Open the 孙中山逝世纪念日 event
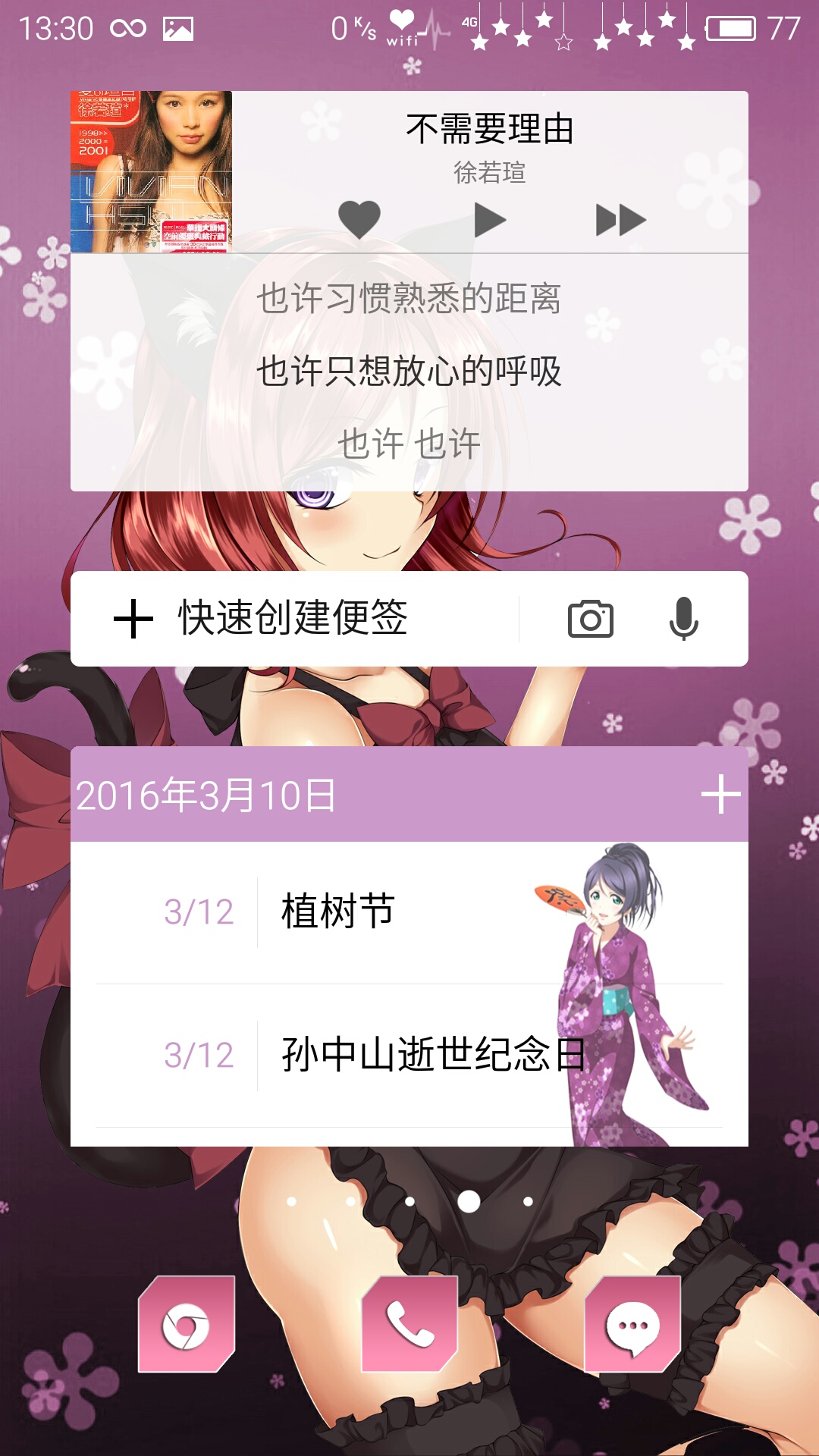The width and height of the screenshot is (819, 1456). coord(409,1056)
